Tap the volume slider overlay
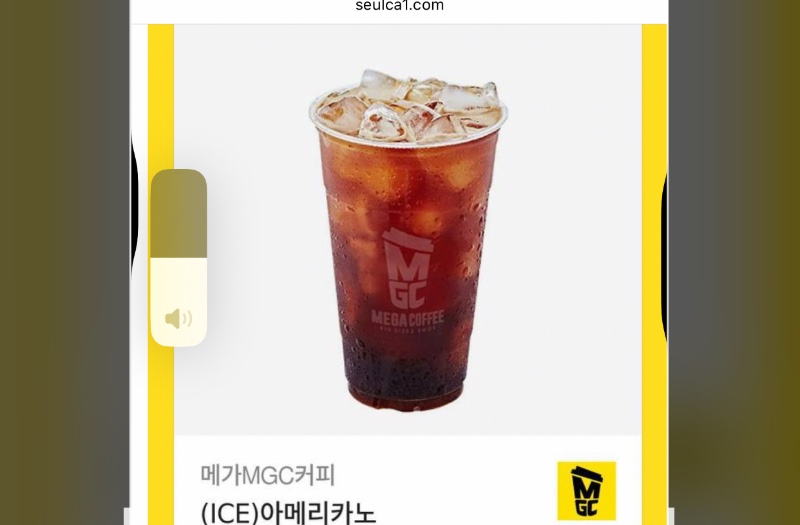The width and height of the screenshot is (800, 525). (179, 257)
